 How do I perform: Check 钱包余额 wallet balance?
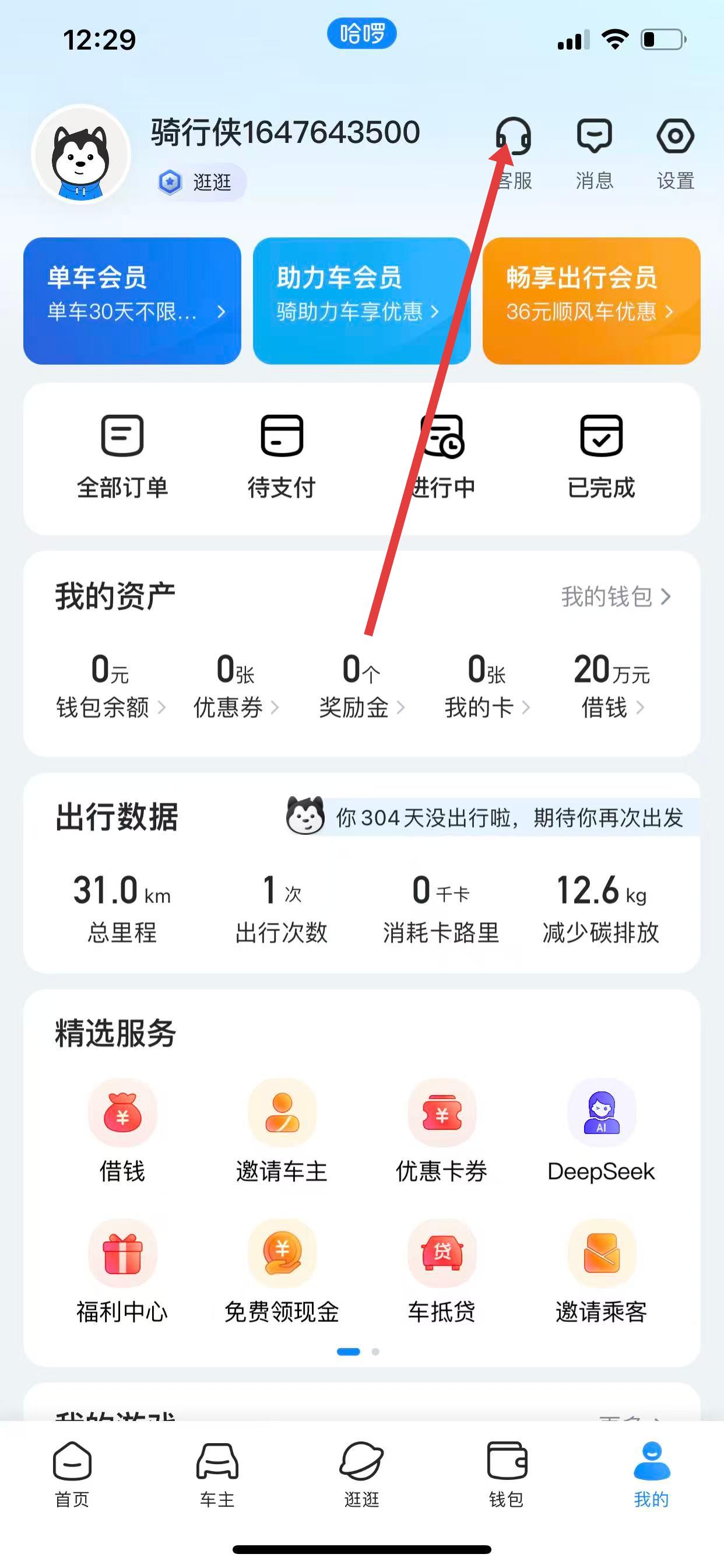110,685
